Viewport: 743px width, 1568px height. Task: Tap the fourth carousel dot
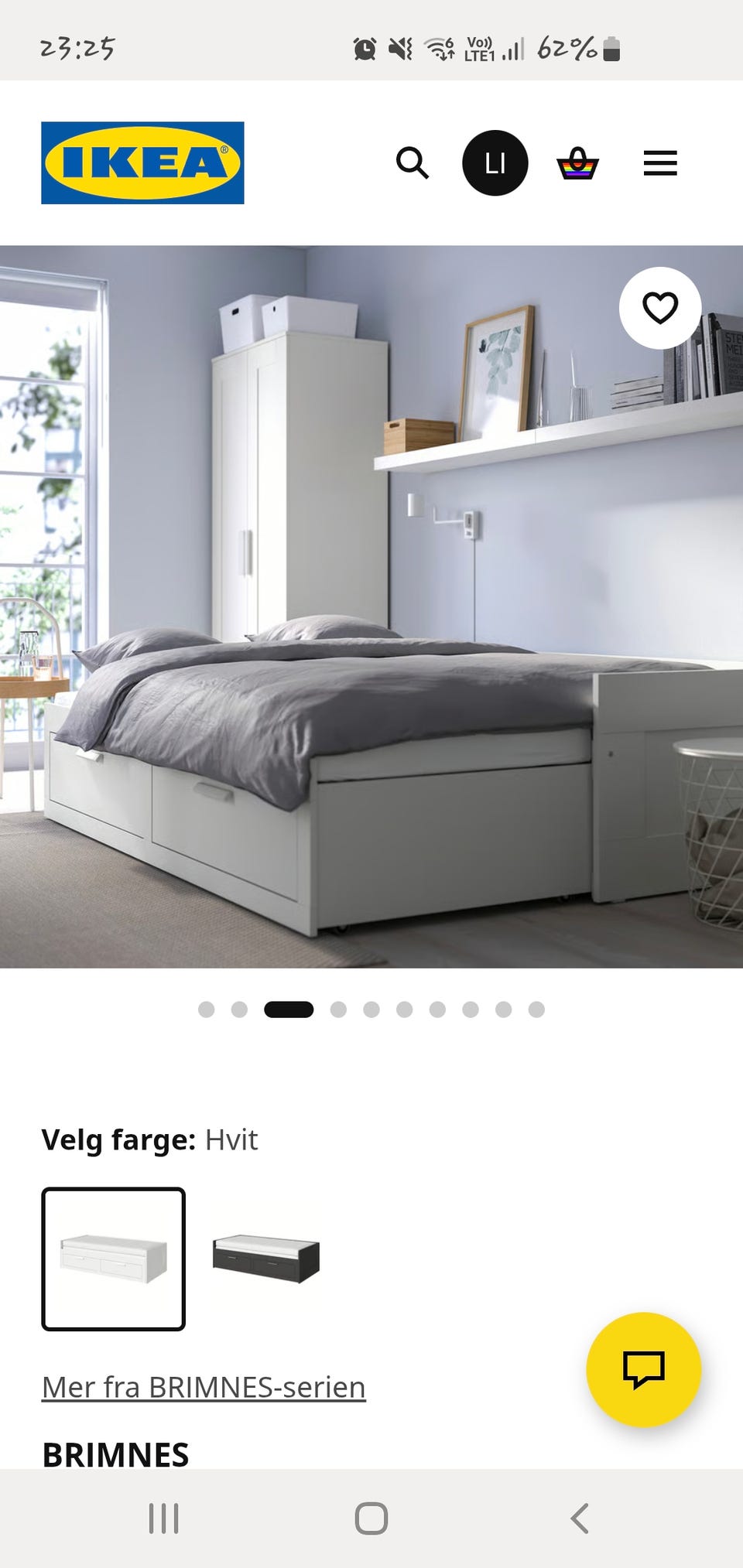coord(338,1009)
